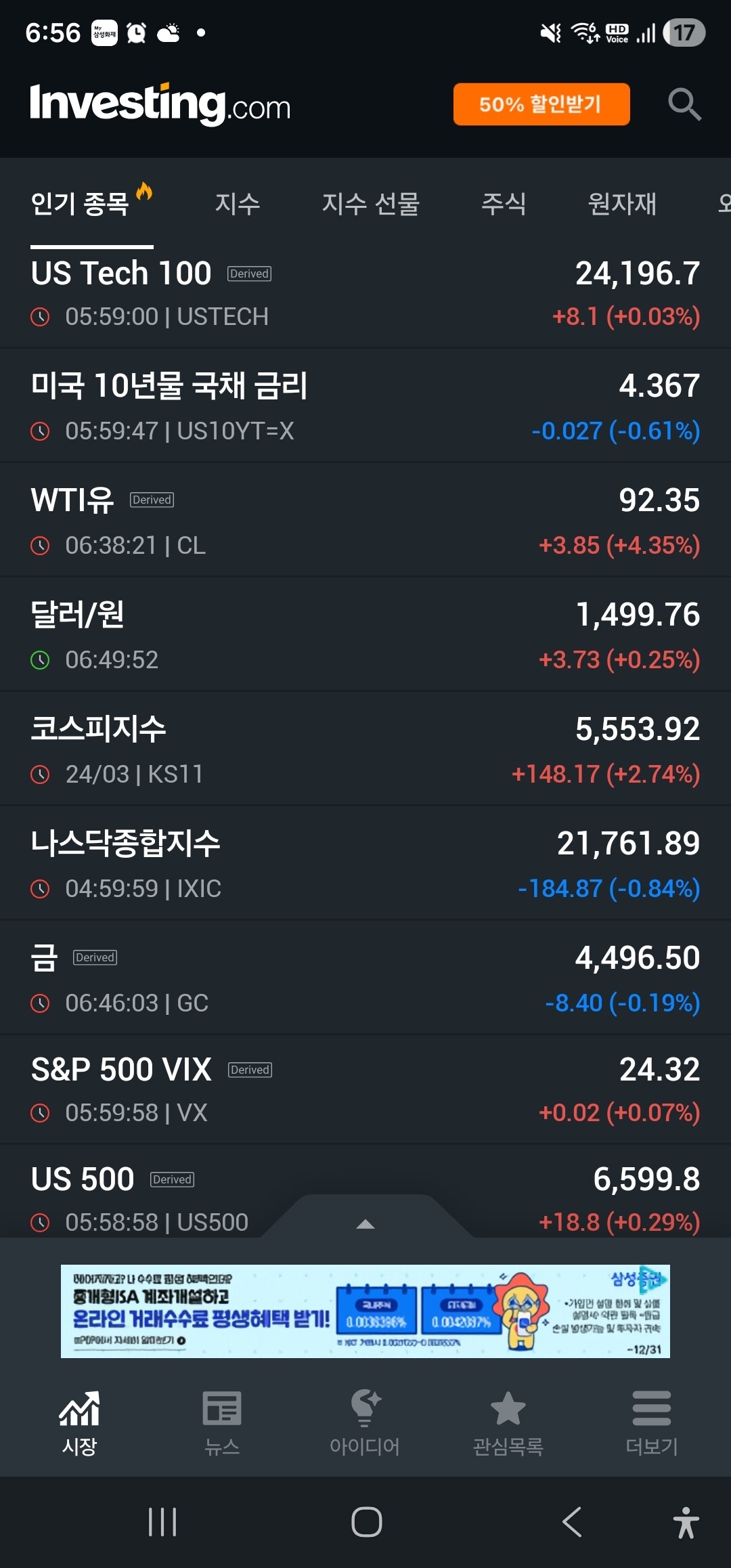This screenshot has width=731, height=1568.
Task: Open the 삼성증권 ISA ad banner
Action: click(365, 1311)
